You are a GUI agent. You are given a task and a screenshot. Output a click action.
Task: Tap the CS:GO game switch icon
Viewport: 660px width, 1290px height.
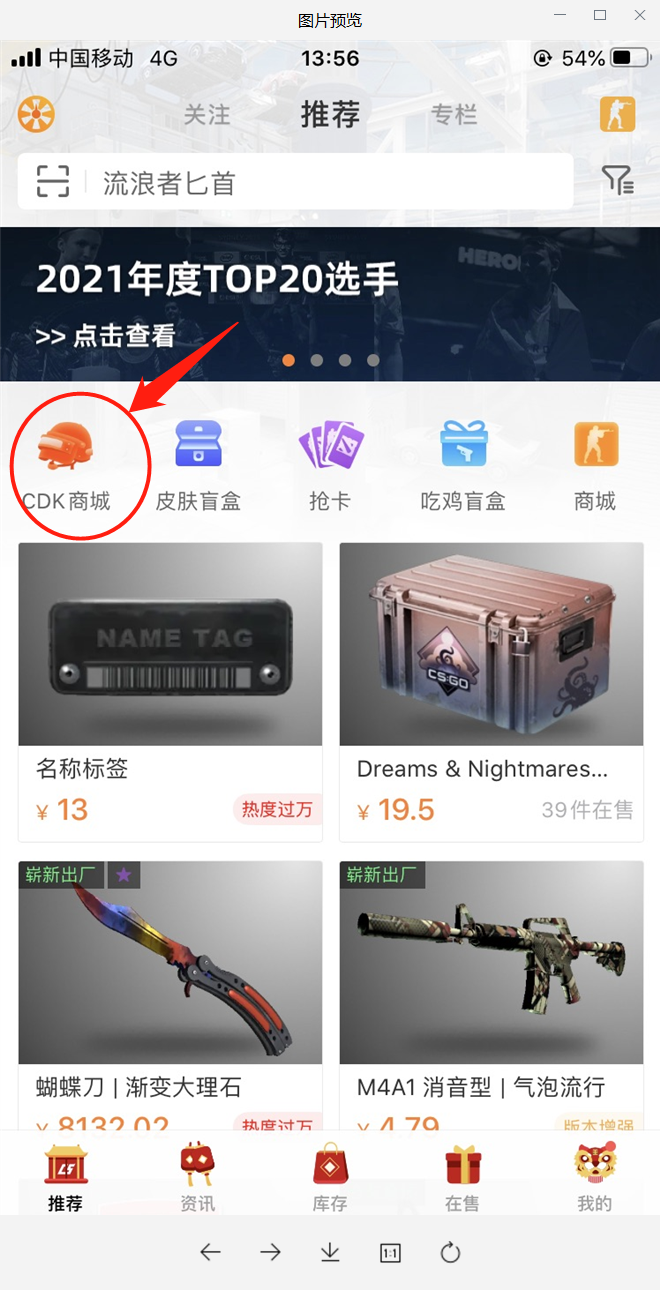(617, 115)
